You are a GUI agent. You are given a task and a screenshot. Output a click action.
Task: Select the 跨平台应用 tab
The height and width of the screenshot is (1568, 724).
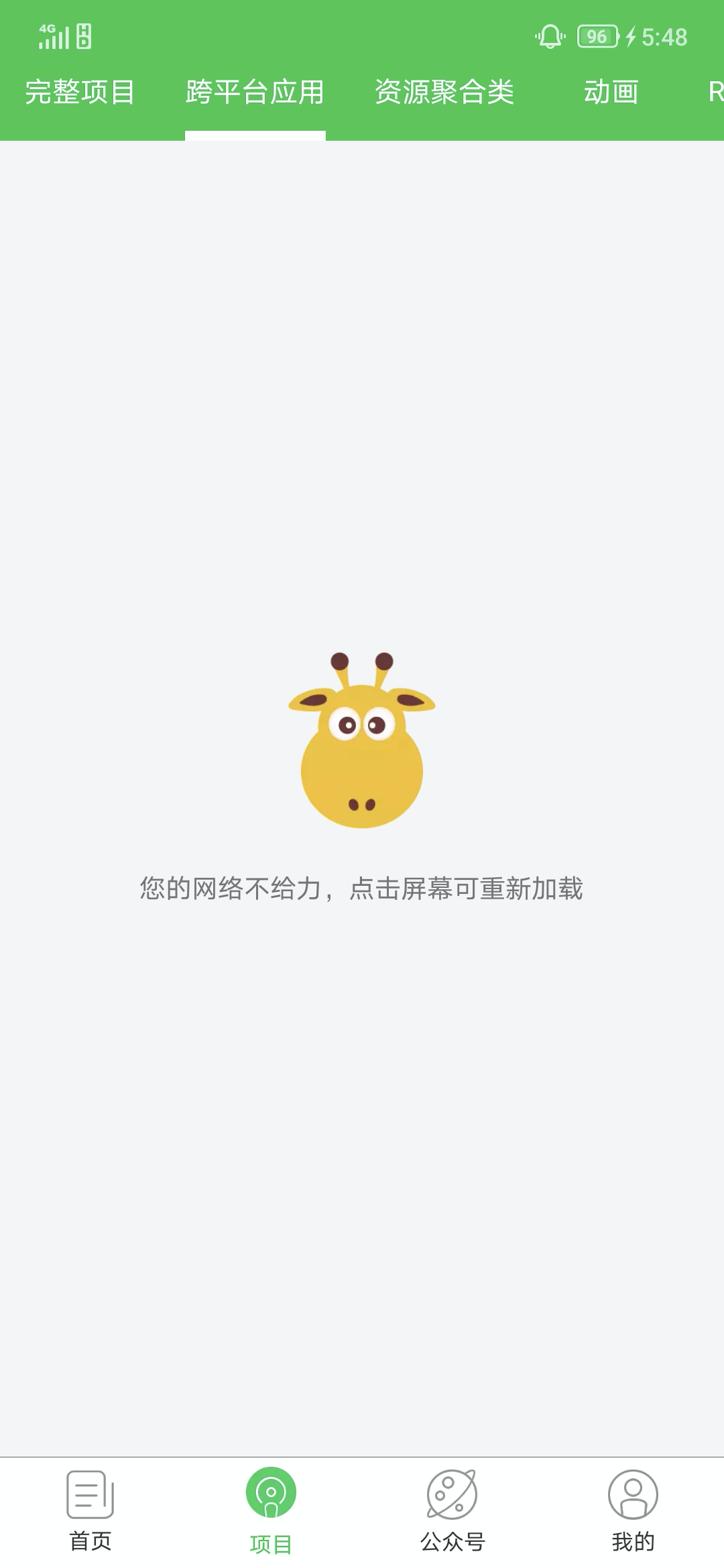point(255,92)
